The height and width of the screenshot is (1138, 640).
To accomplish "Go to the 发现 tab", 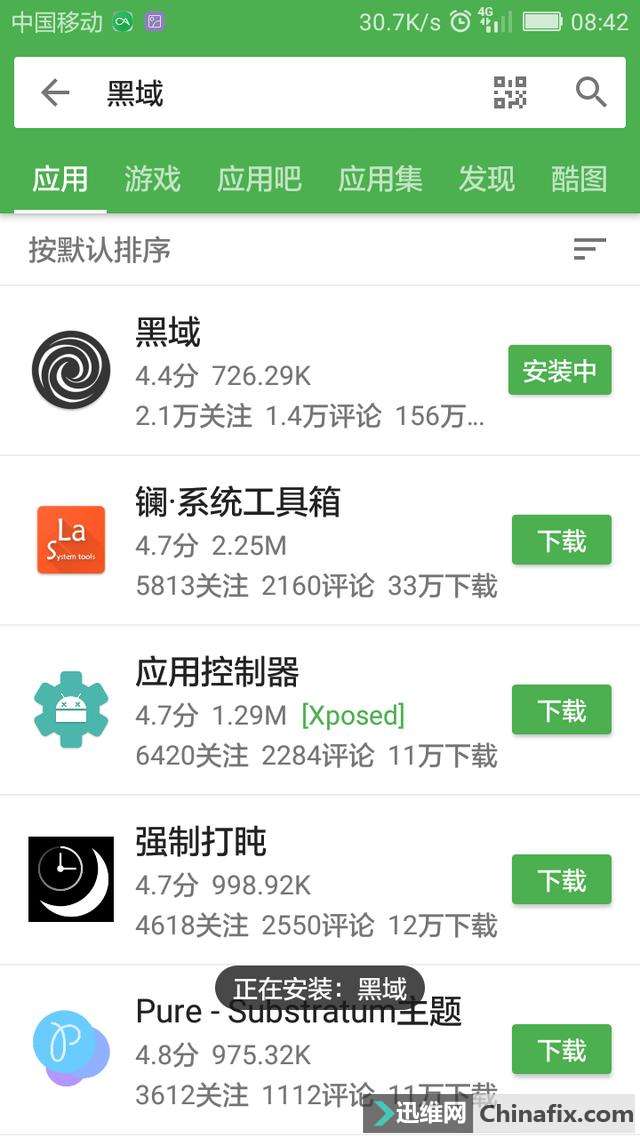I will 486,179.
